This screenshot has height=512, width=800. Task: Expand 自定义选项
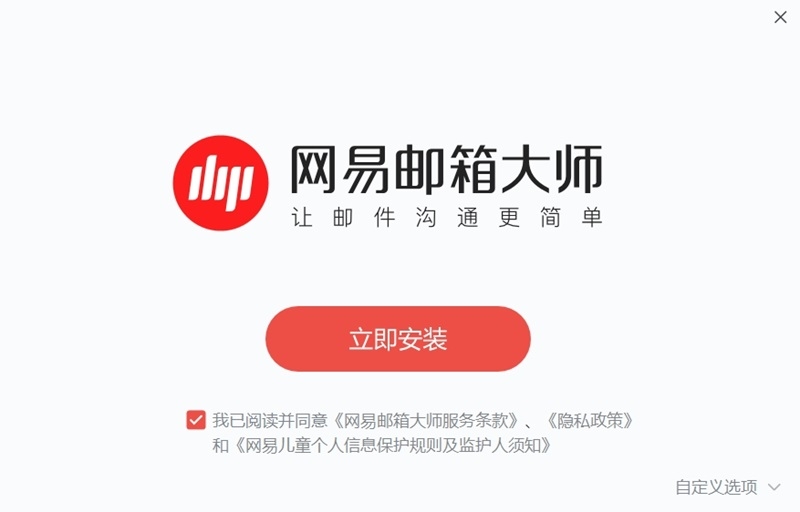[x=727, y=487]
